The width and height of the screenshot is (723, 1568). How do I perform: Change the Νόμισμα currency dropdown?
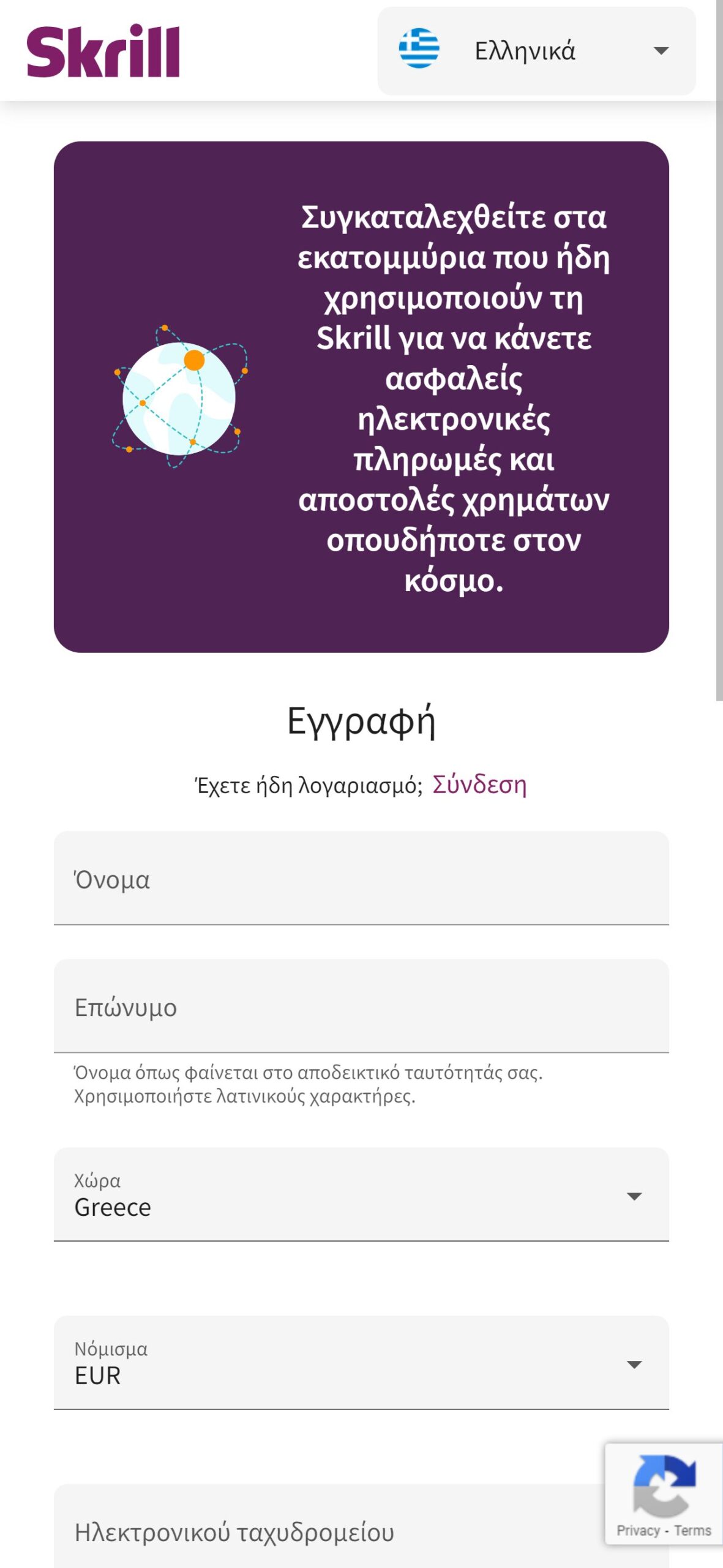(361, 1363)
